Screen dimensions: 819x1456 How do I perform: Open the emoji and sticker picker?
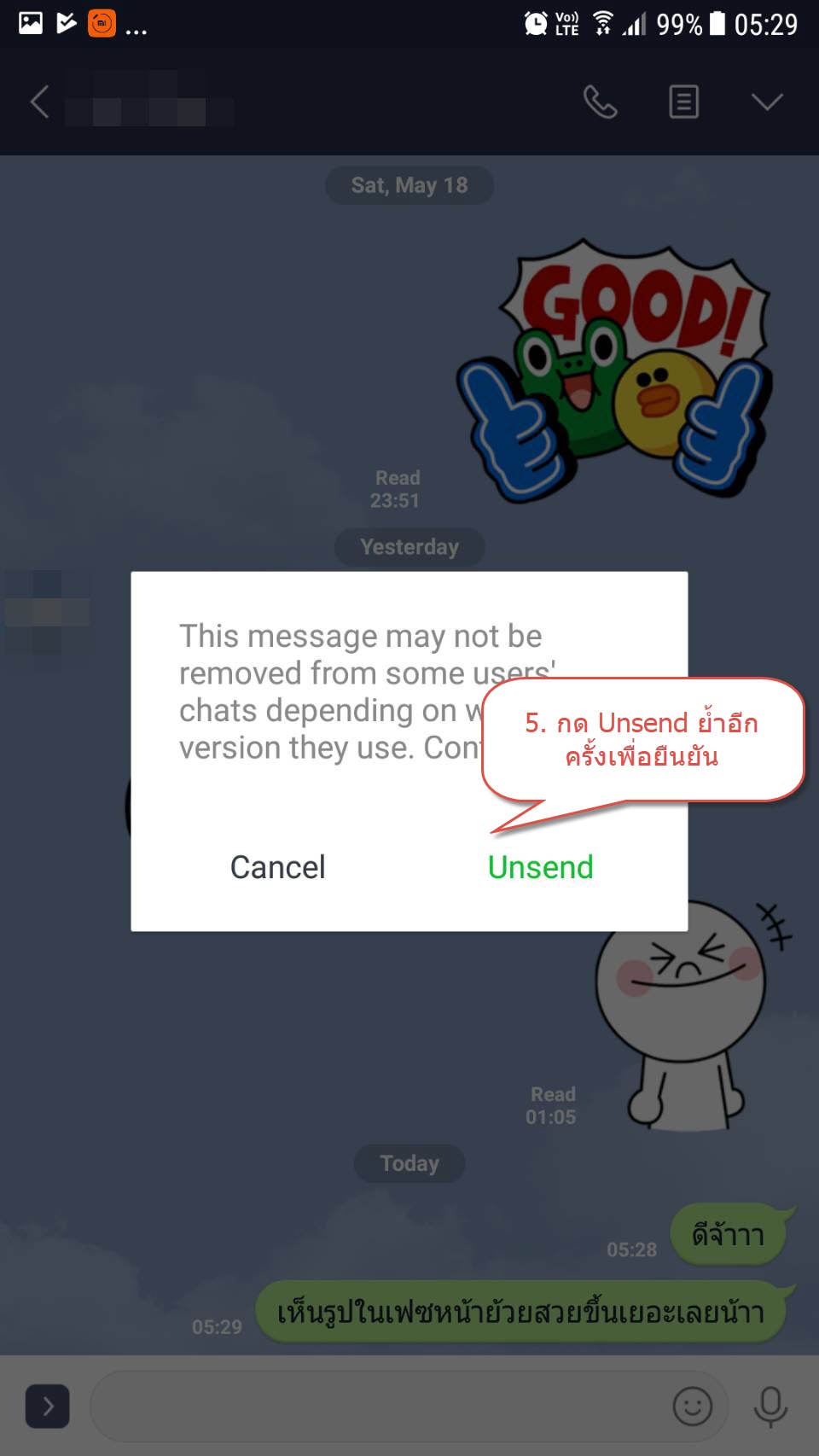pyautogui.click(x=692, y=1406)
